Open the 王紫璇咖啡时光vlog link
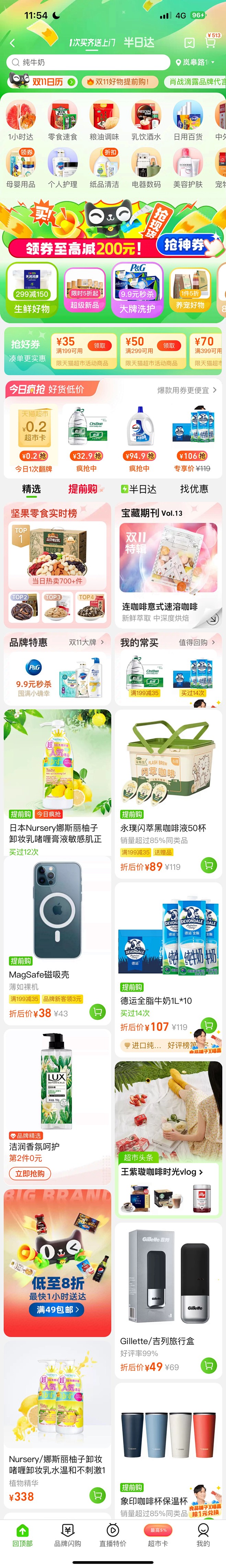This screenshot has width=226, height=1568. [161, 1171]
